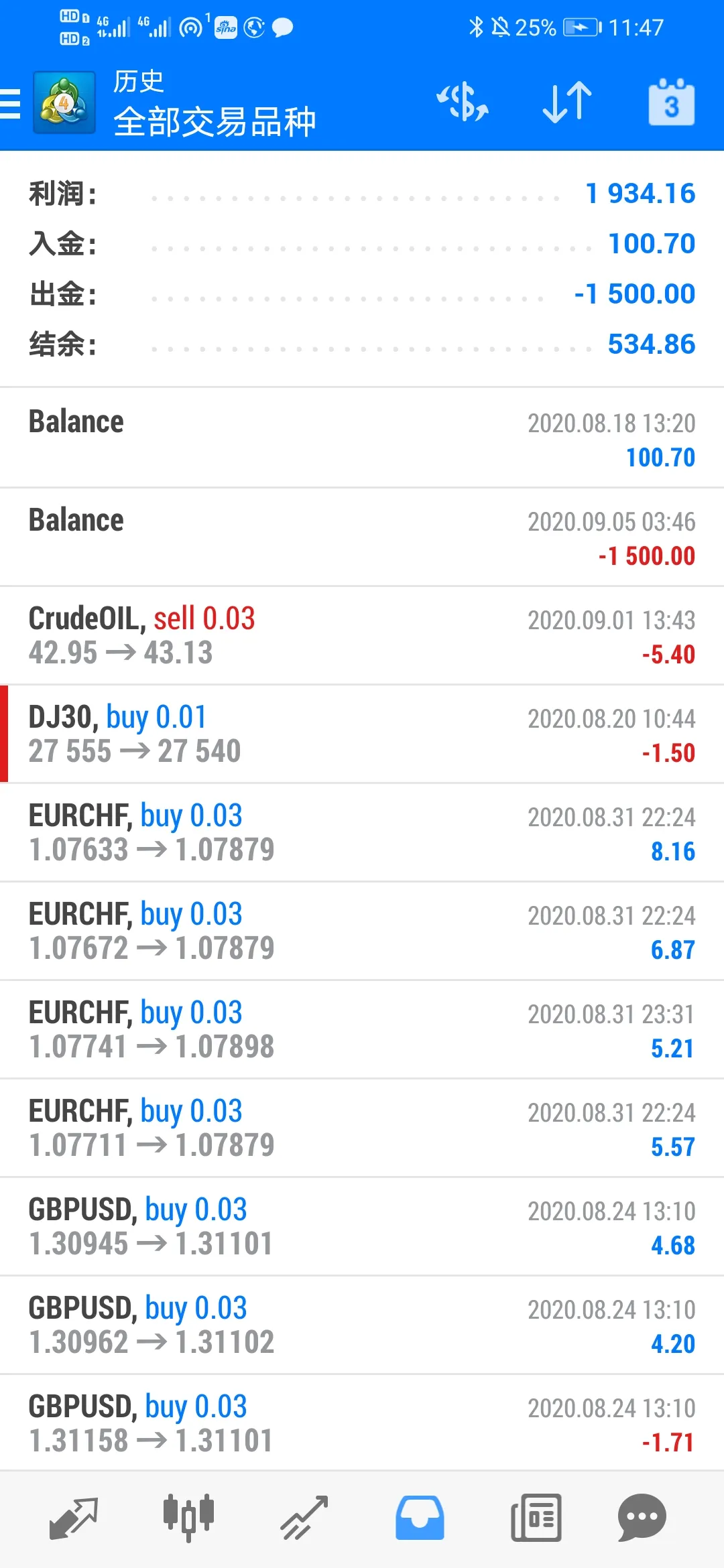724x1568 pixels.
Task: Open the calendar date range picker
Action: (672, 103)
